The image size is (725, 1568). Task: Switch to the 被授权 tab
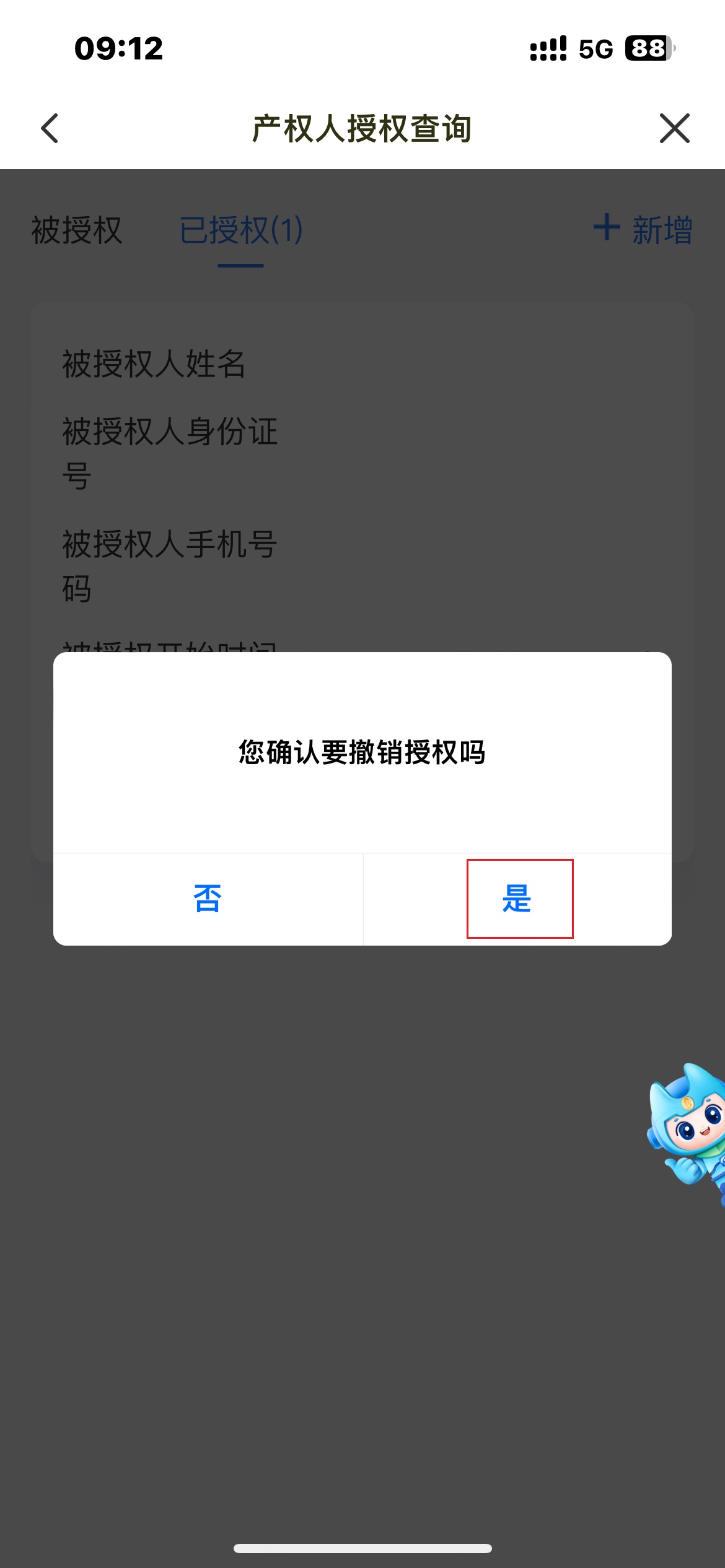77,230
